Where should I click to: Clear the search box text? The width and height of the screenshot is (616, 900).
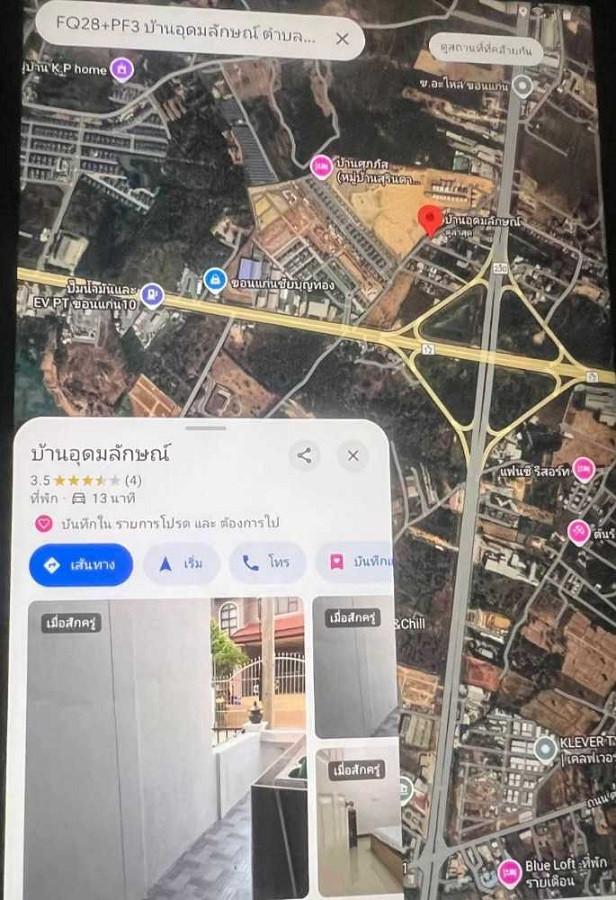342,39
